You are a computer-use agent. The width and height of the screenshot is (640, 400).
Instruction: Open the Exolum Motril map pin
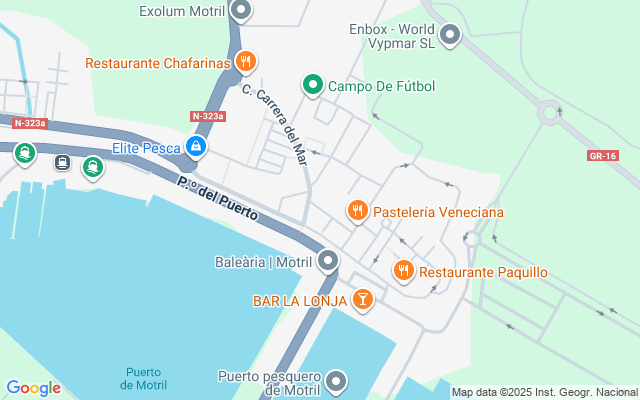click(240, 12)
